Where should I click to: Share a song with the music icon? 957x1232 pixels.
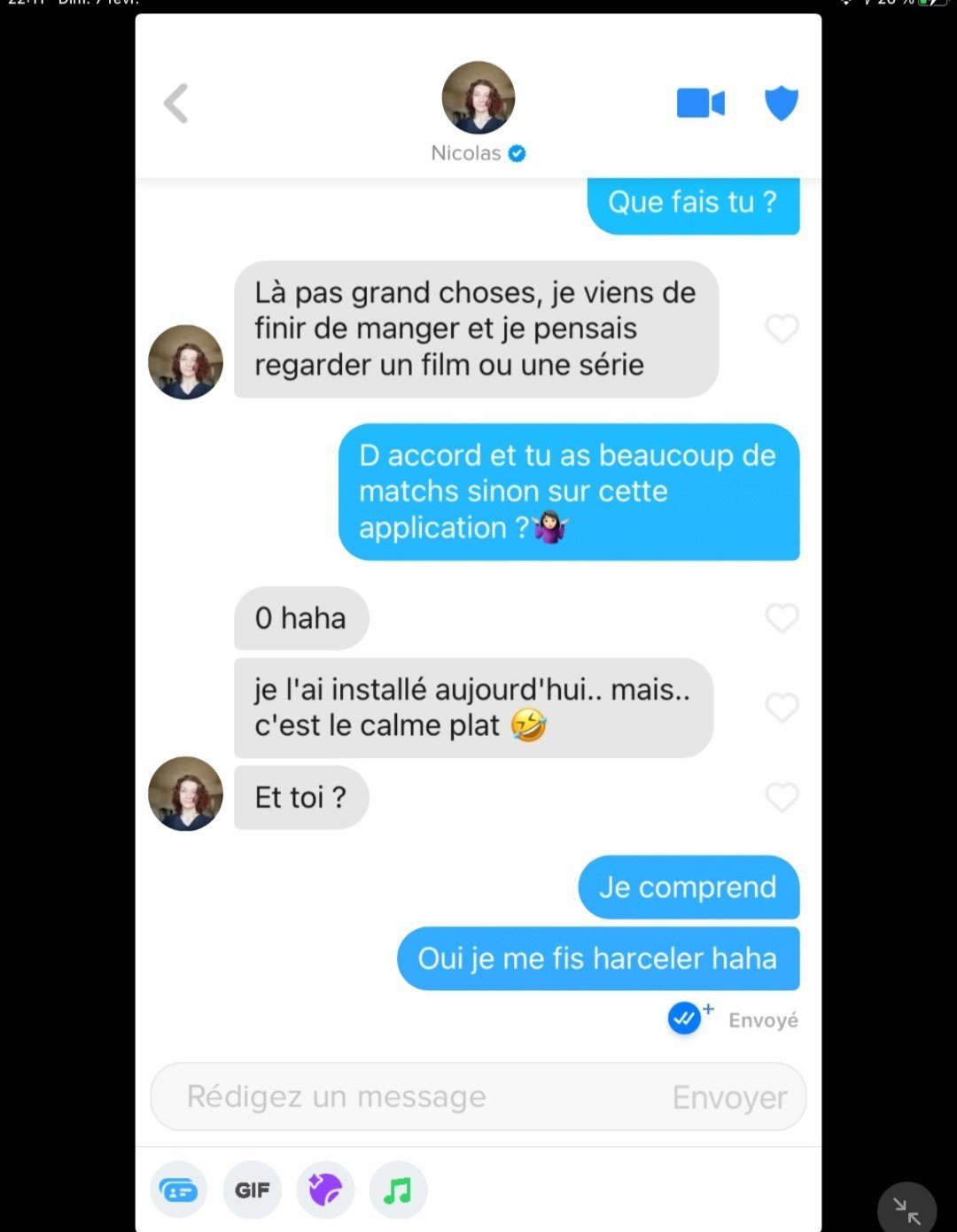[398, 1190]
